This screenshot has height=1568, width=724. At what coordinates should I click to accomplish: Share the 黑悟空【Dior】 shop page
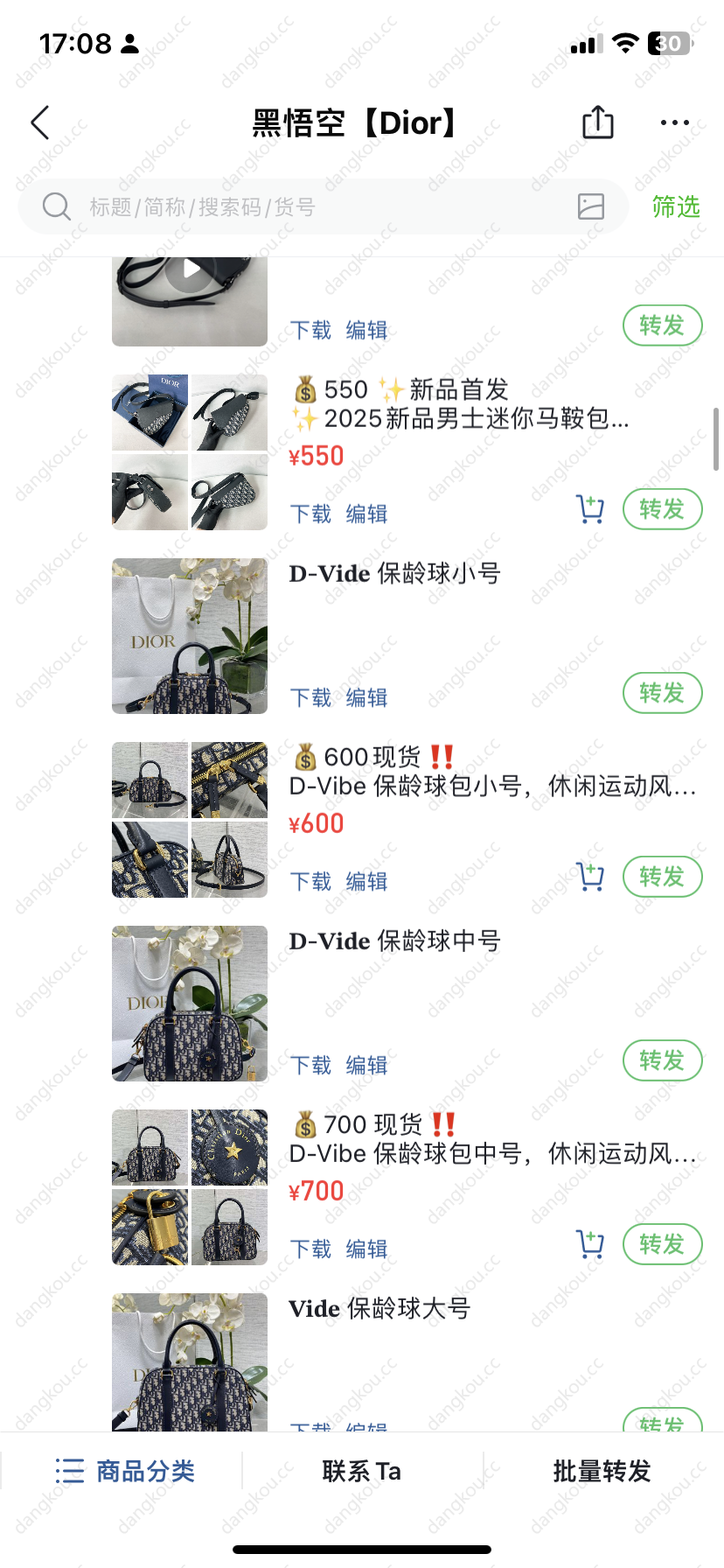point(598,122)
